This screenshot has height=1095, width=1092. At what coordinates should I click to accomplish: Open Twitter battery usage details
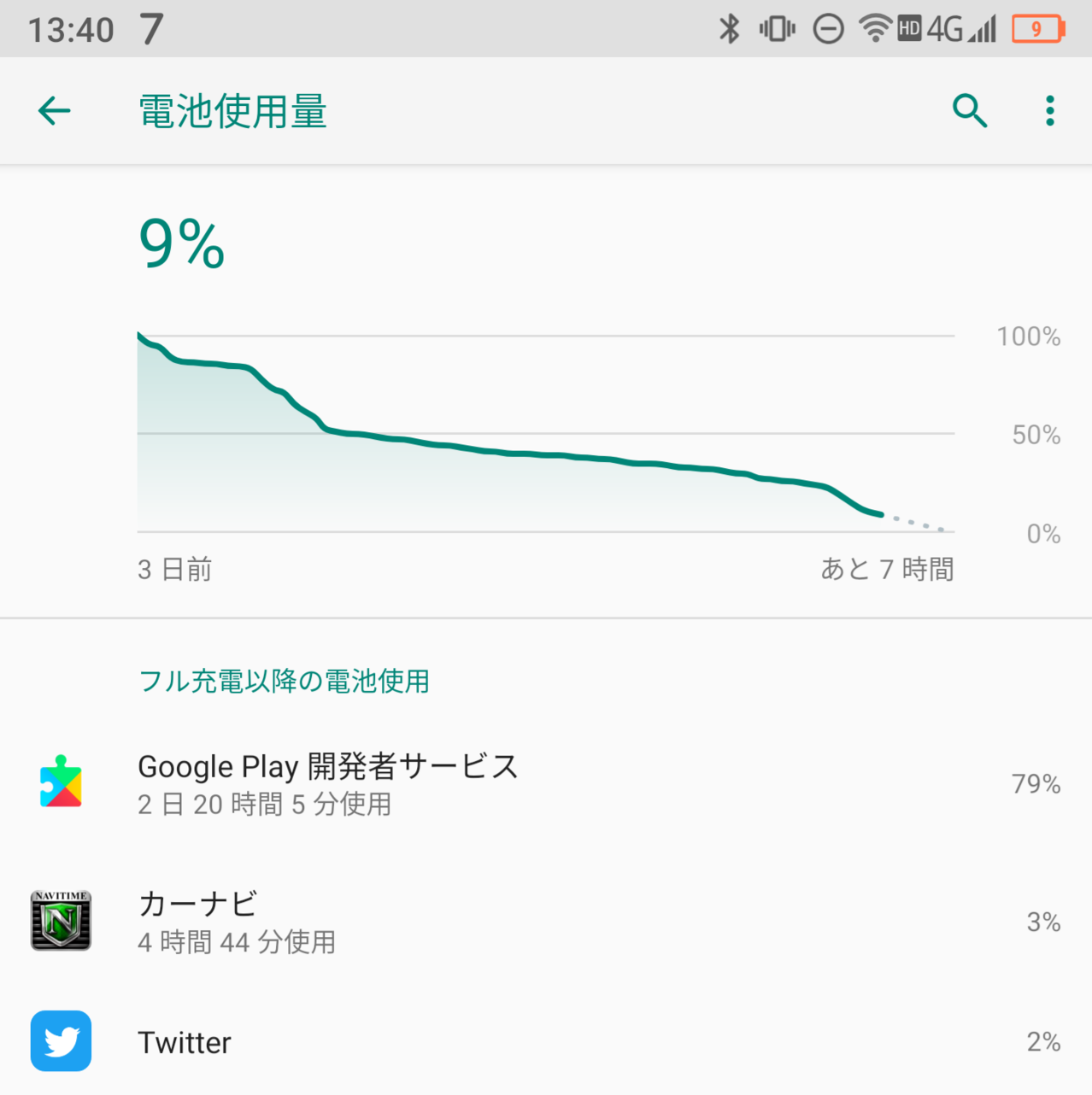pos(547,1042)
